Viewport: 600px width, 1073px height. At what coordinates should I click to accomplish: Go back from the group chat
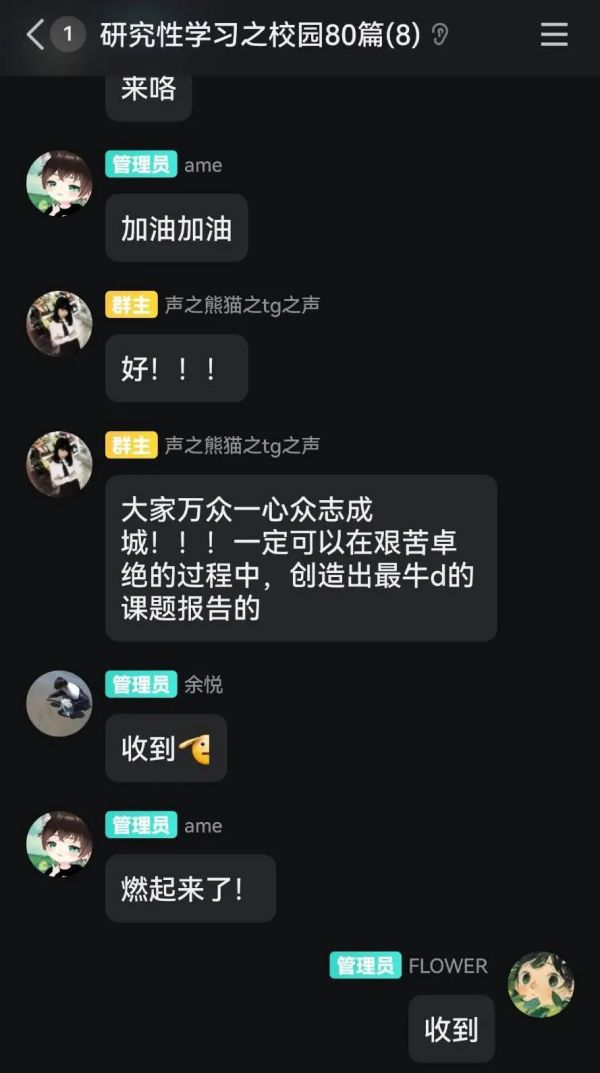coord(36,35)
